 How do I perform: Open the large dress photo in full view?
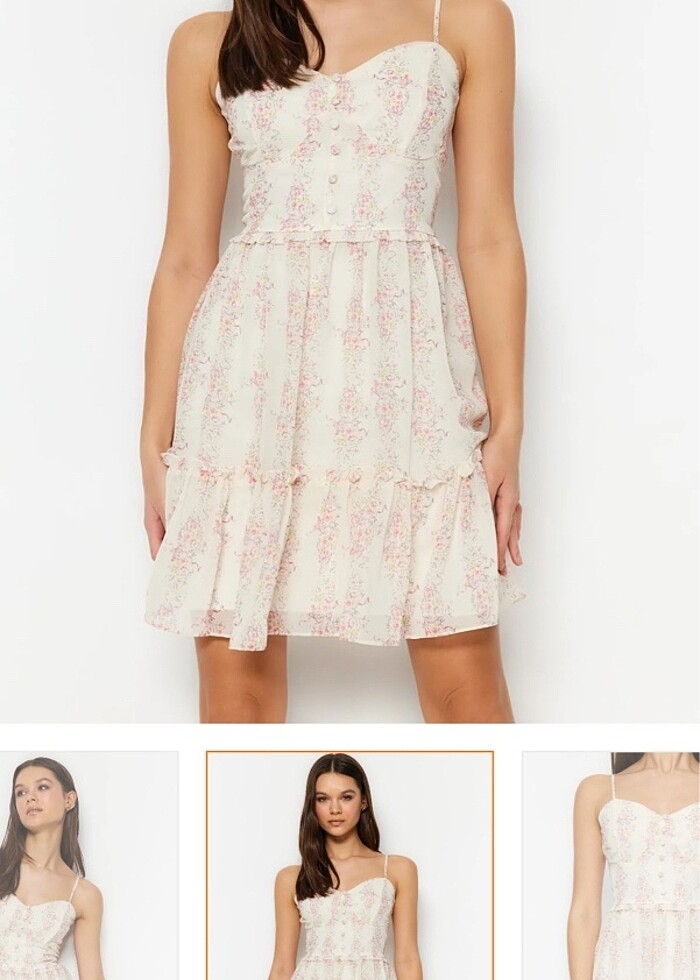(x=350, y=360)
